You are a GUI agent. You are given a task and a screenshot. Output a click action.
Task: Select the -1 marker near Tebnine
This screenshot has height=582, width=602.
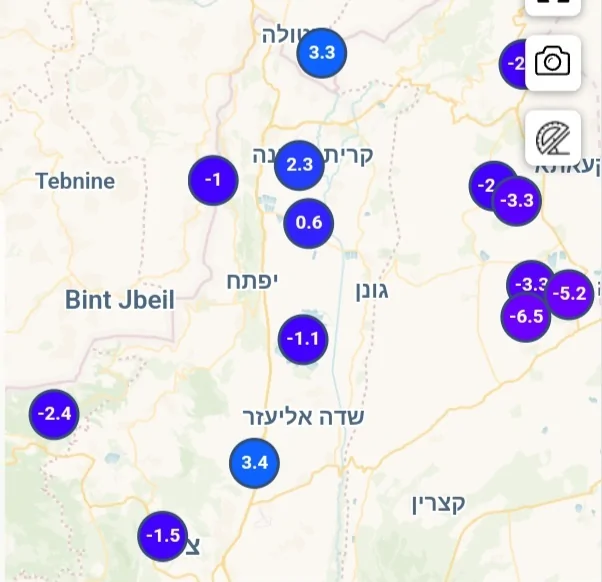pyautogui.click(x=213, y=181)
